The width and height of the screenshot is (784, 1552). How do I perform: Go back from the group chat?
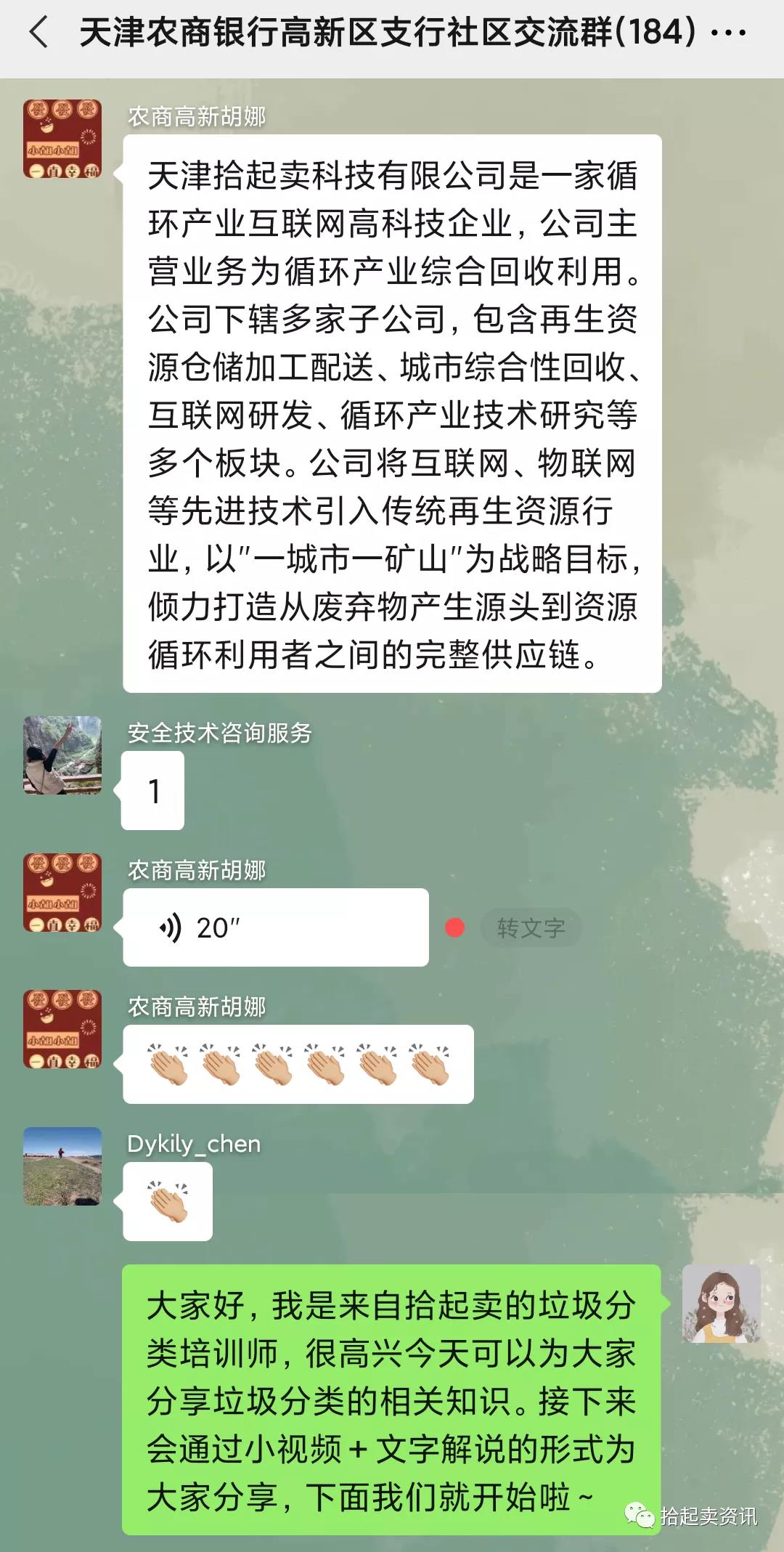(x=40, y=33)
